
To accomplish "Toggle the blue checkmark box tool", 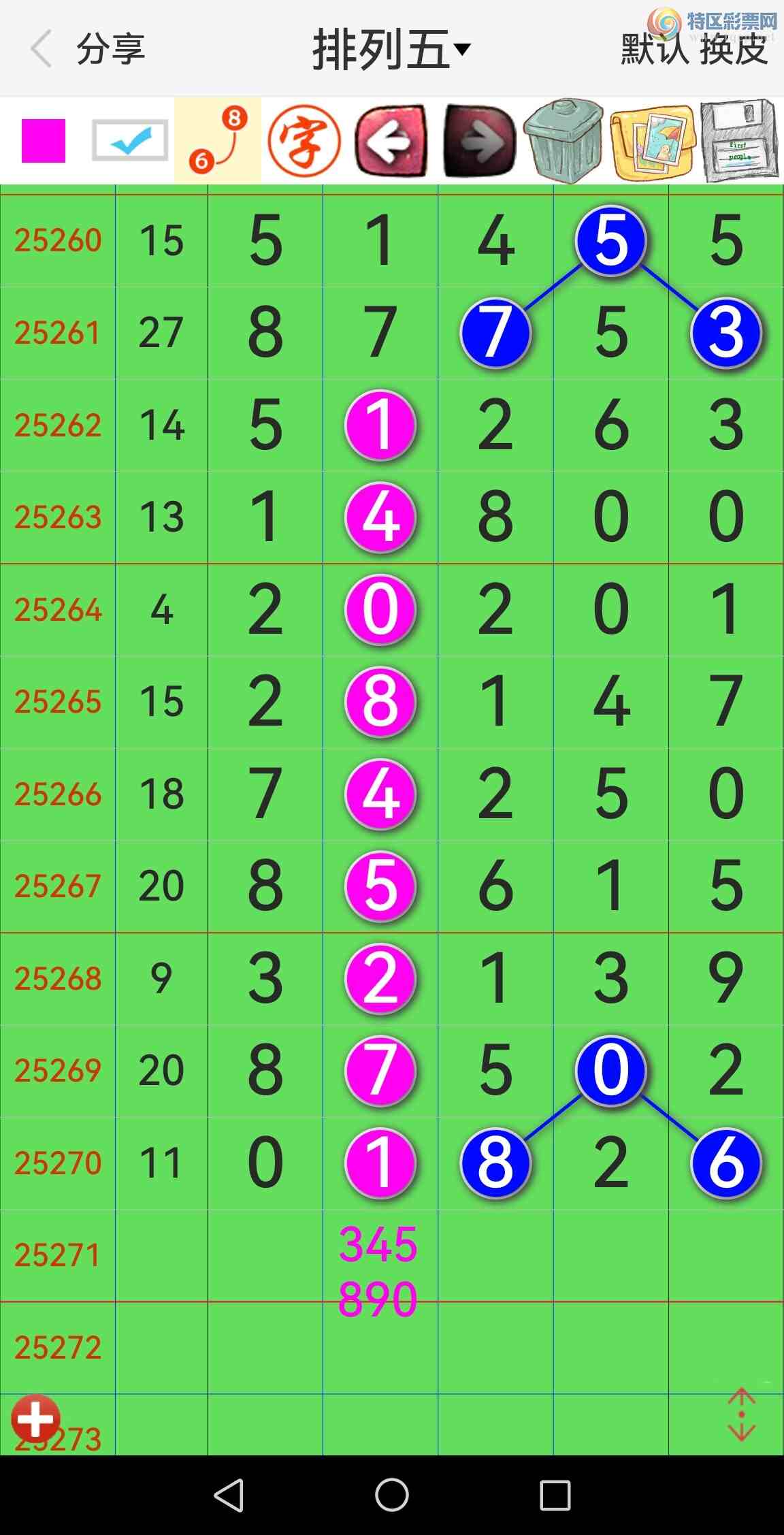I will 130,141.
